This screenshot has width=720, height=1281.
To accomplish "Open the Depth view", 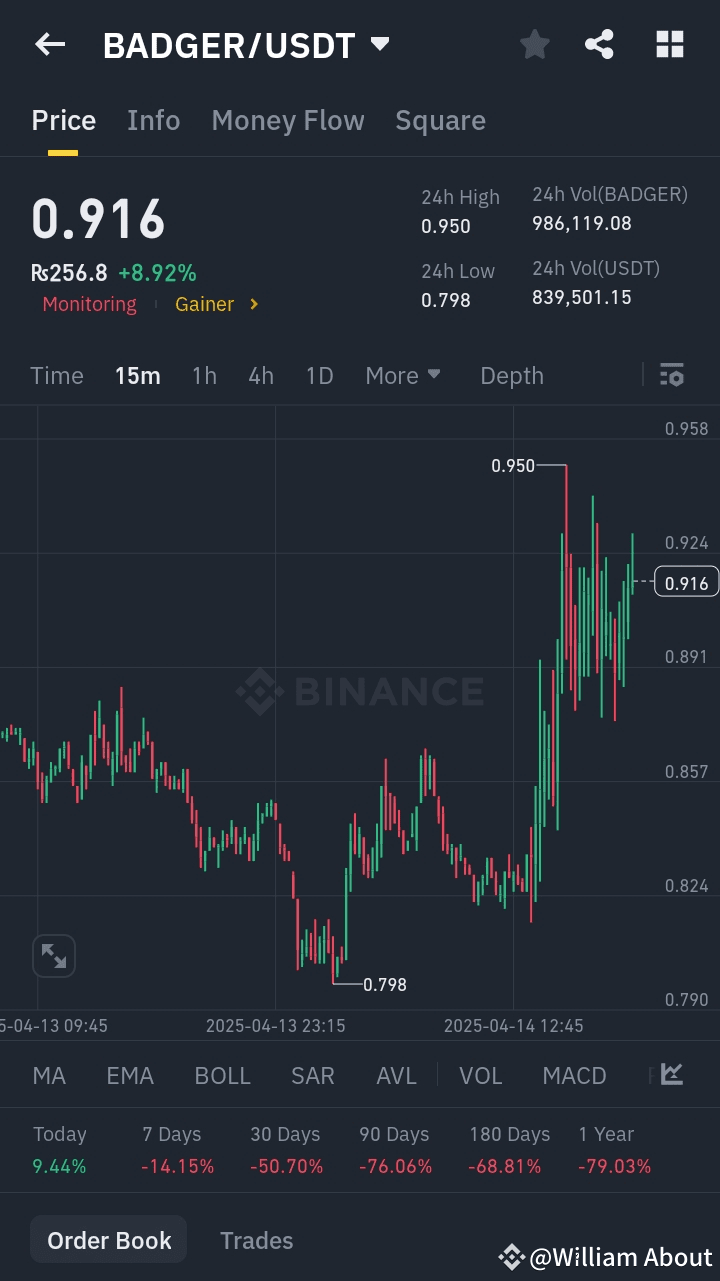I will [x=511, y=375].
